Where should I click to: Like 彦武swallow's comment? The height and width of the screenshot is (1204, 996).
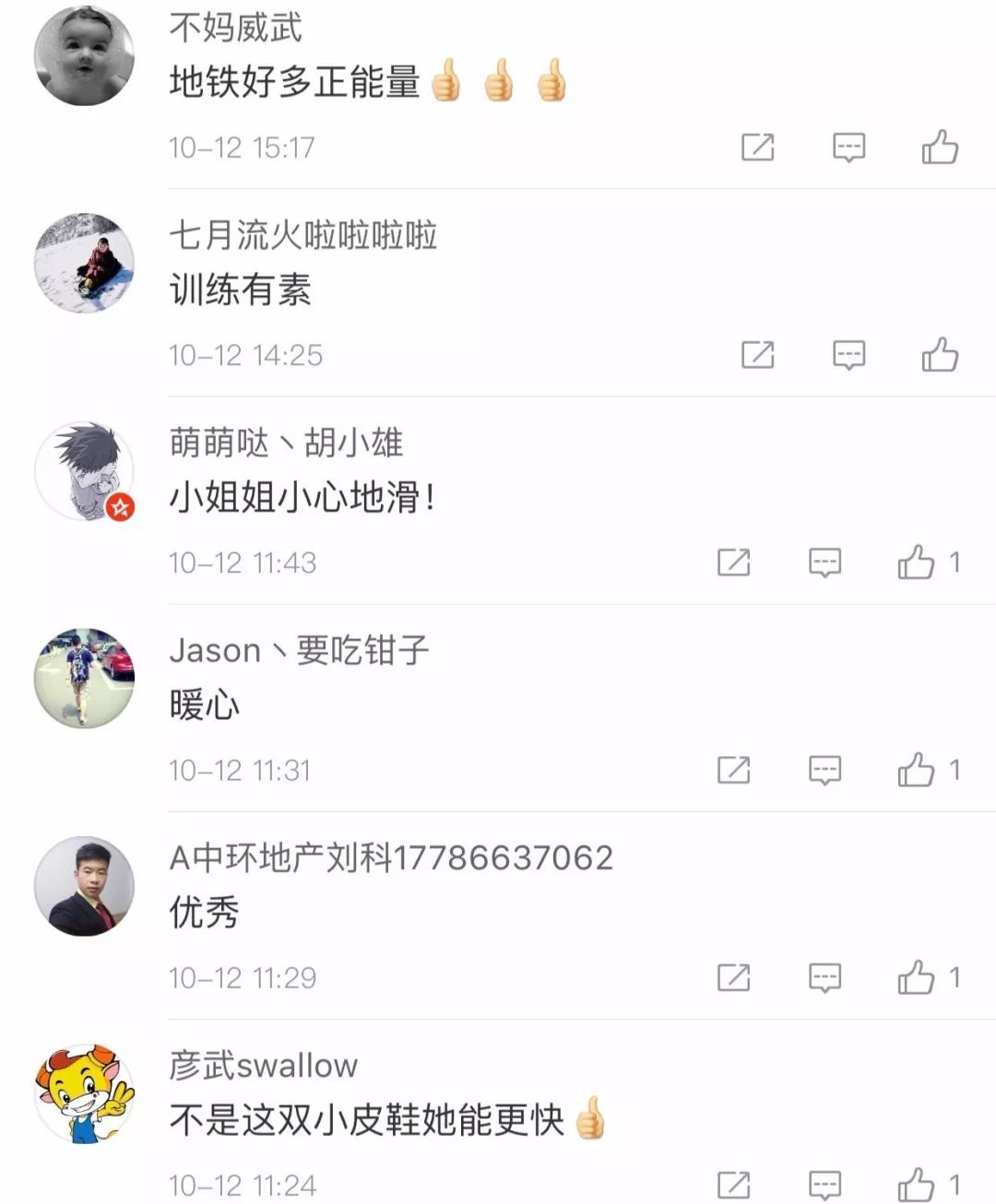click(x=917, y=1185)
